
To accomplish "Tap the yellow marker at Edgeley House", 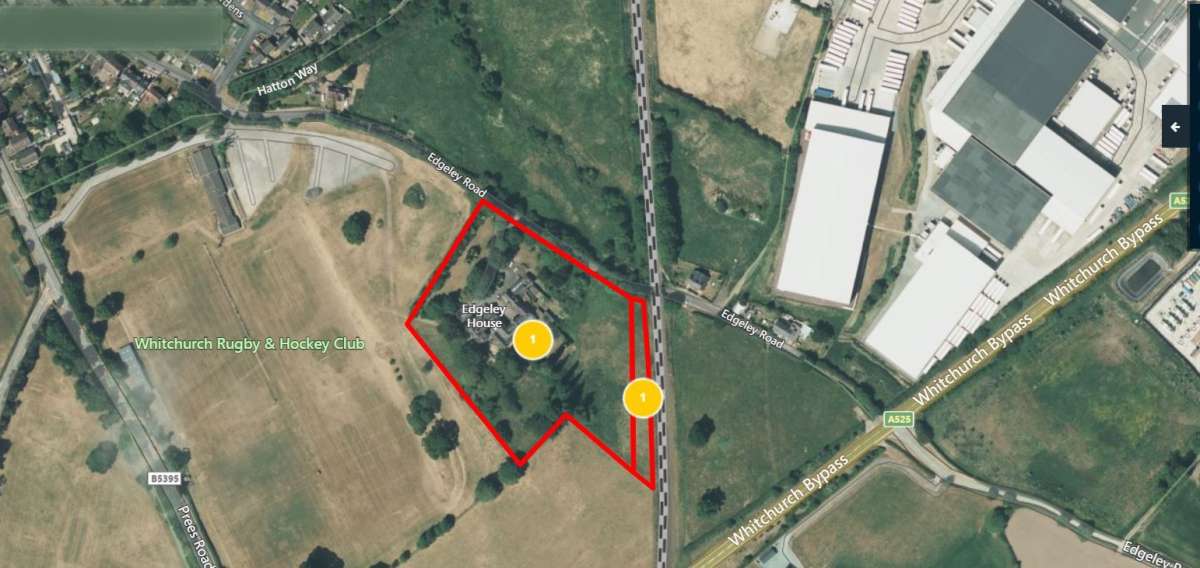I will [x=533, y=340].
